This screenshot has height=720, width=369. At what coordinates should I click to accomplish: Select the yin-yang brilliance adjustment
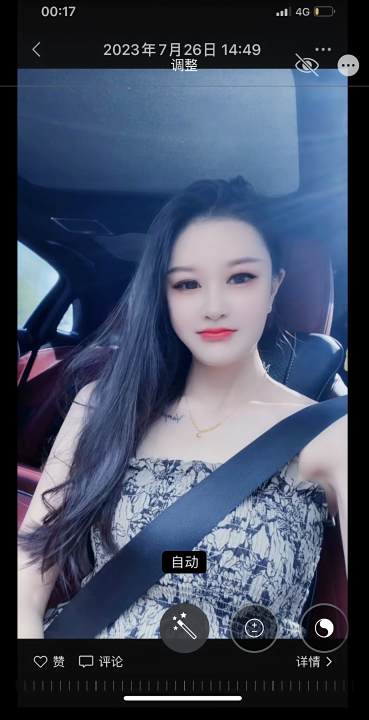[x=324, y=628]
